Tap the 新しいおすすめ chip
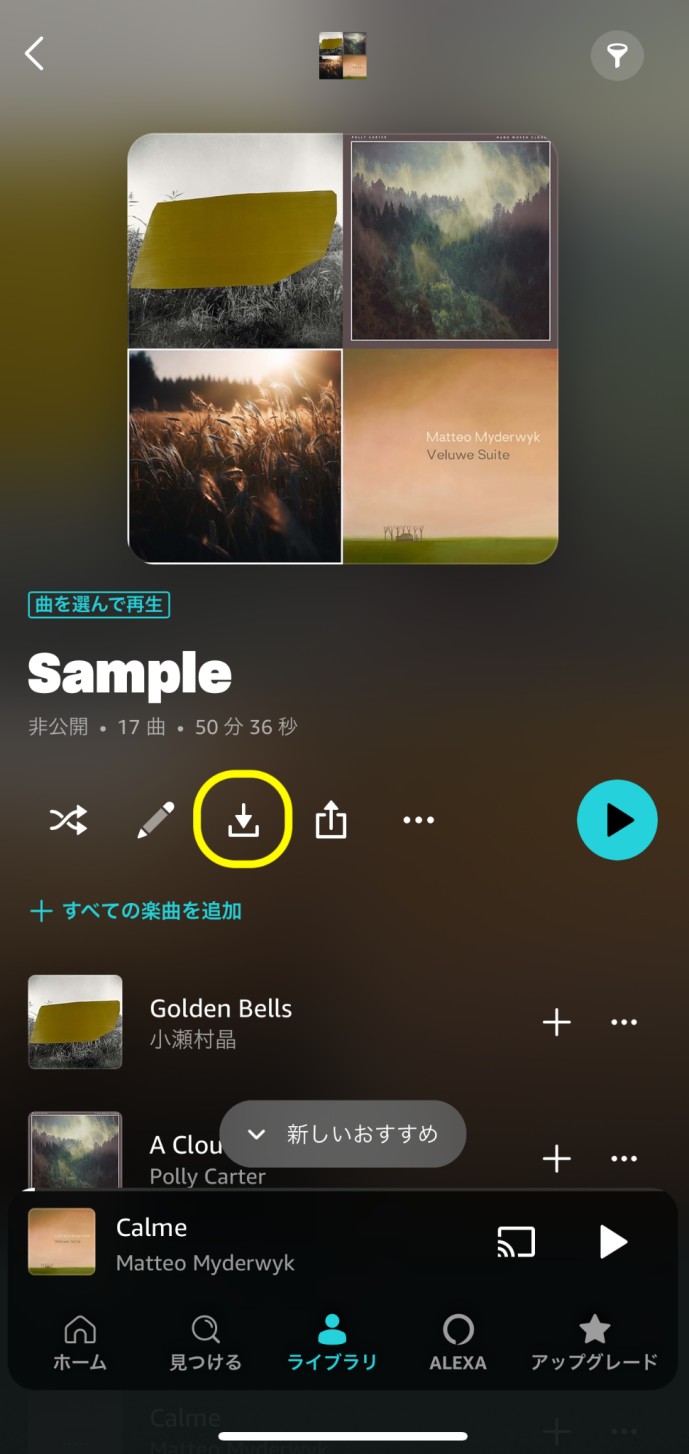 (343, 1134)
